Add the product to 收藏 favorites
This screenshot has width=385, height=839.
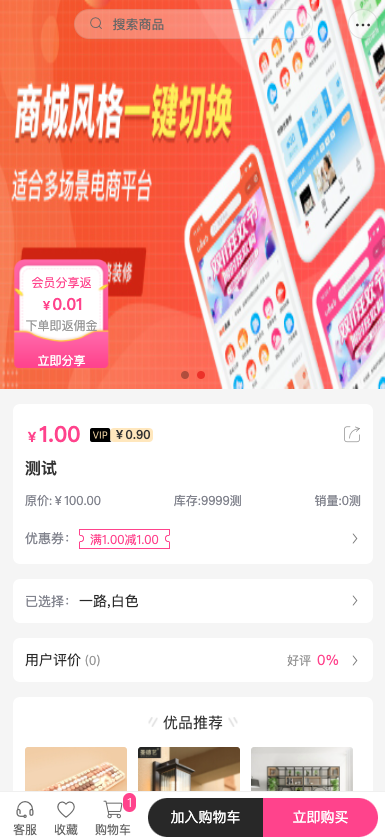pyautogui.click(x=66, y=818)
